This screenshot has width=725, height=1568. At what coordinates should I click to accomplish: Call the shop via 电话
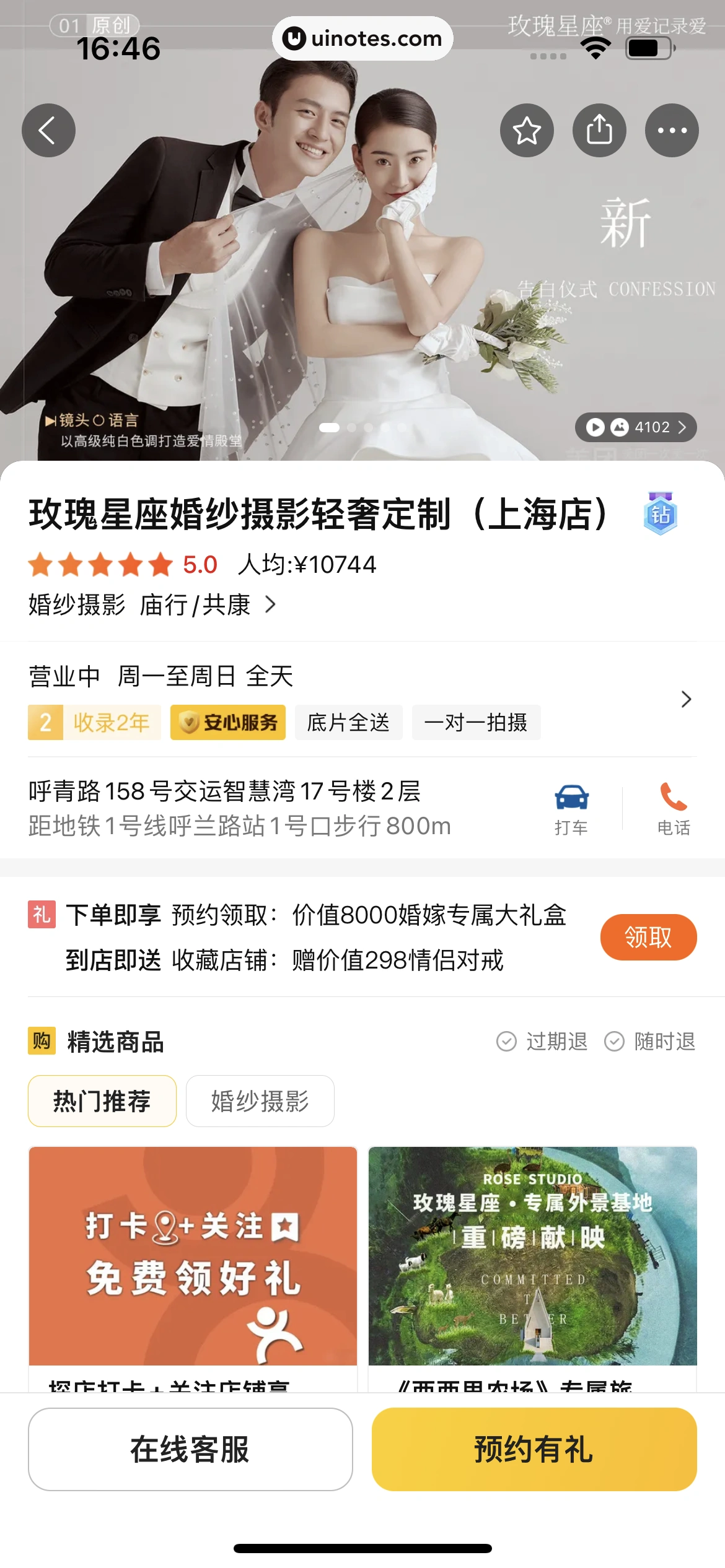pyautogui.click(x=674, y=809)
